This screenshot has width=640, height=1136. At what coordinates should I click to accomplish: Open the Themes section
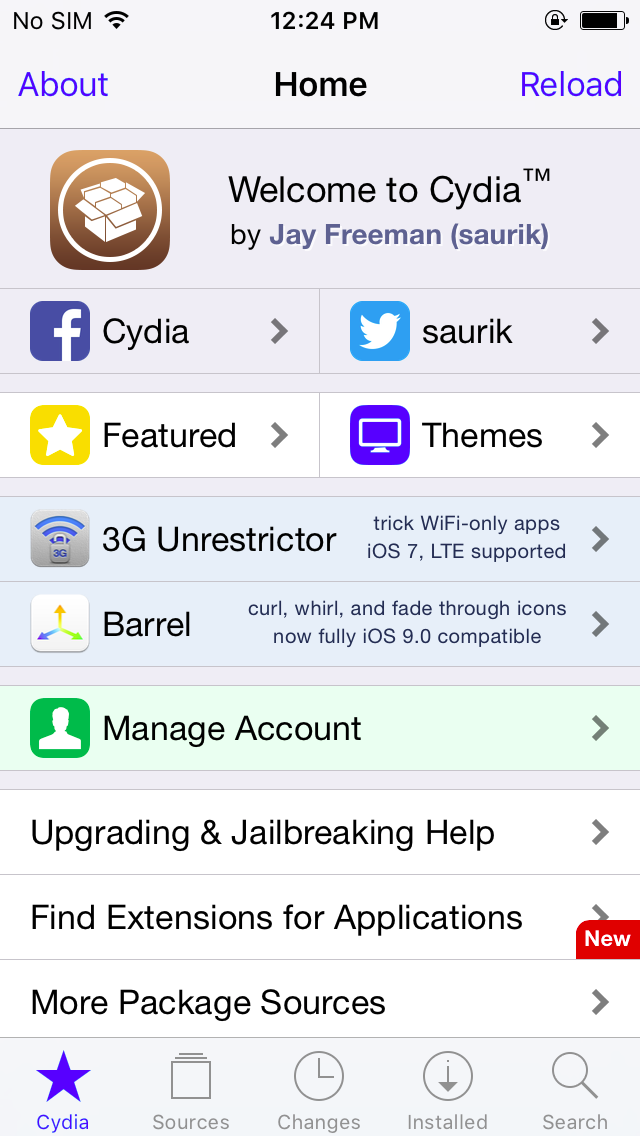(480, 435)
